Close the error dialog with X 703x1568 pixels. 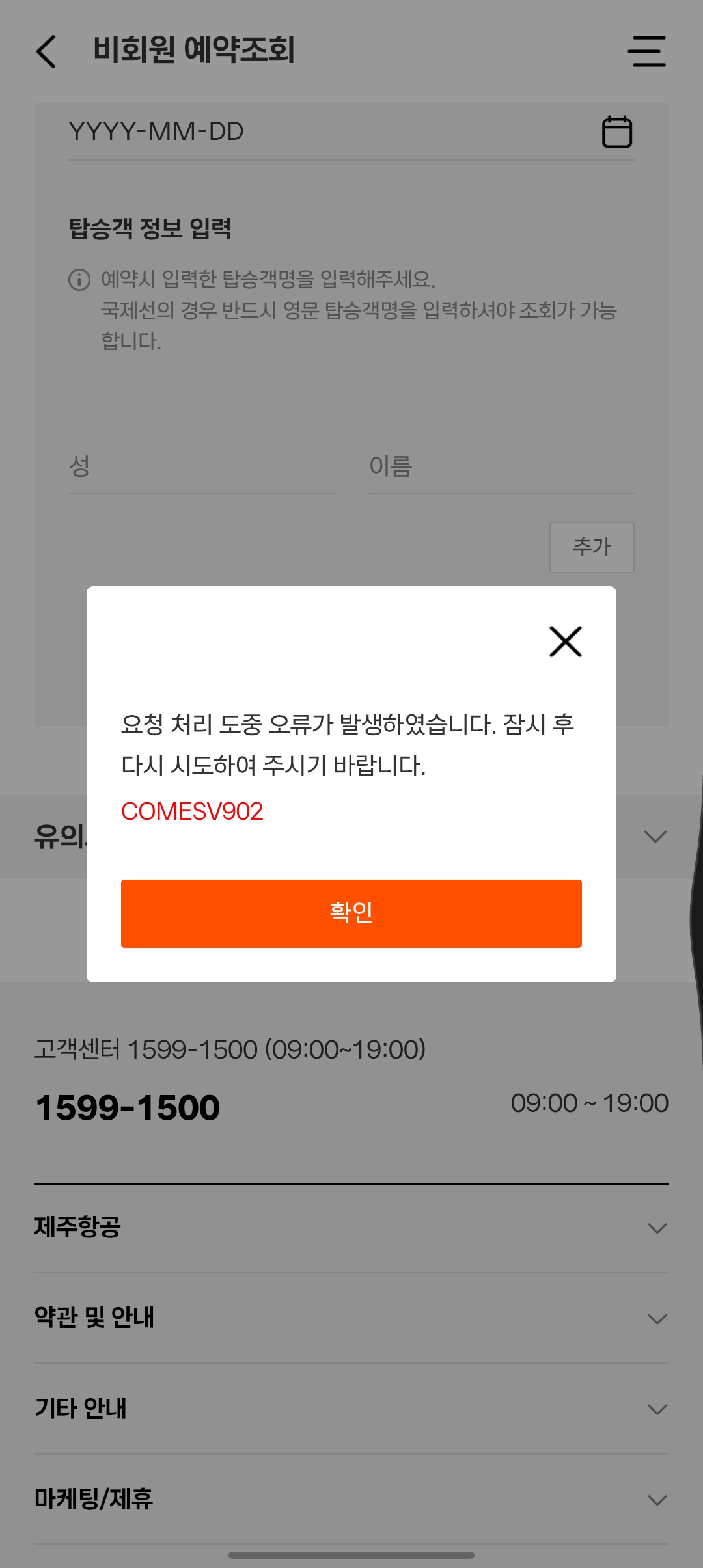tap(565, 642)
